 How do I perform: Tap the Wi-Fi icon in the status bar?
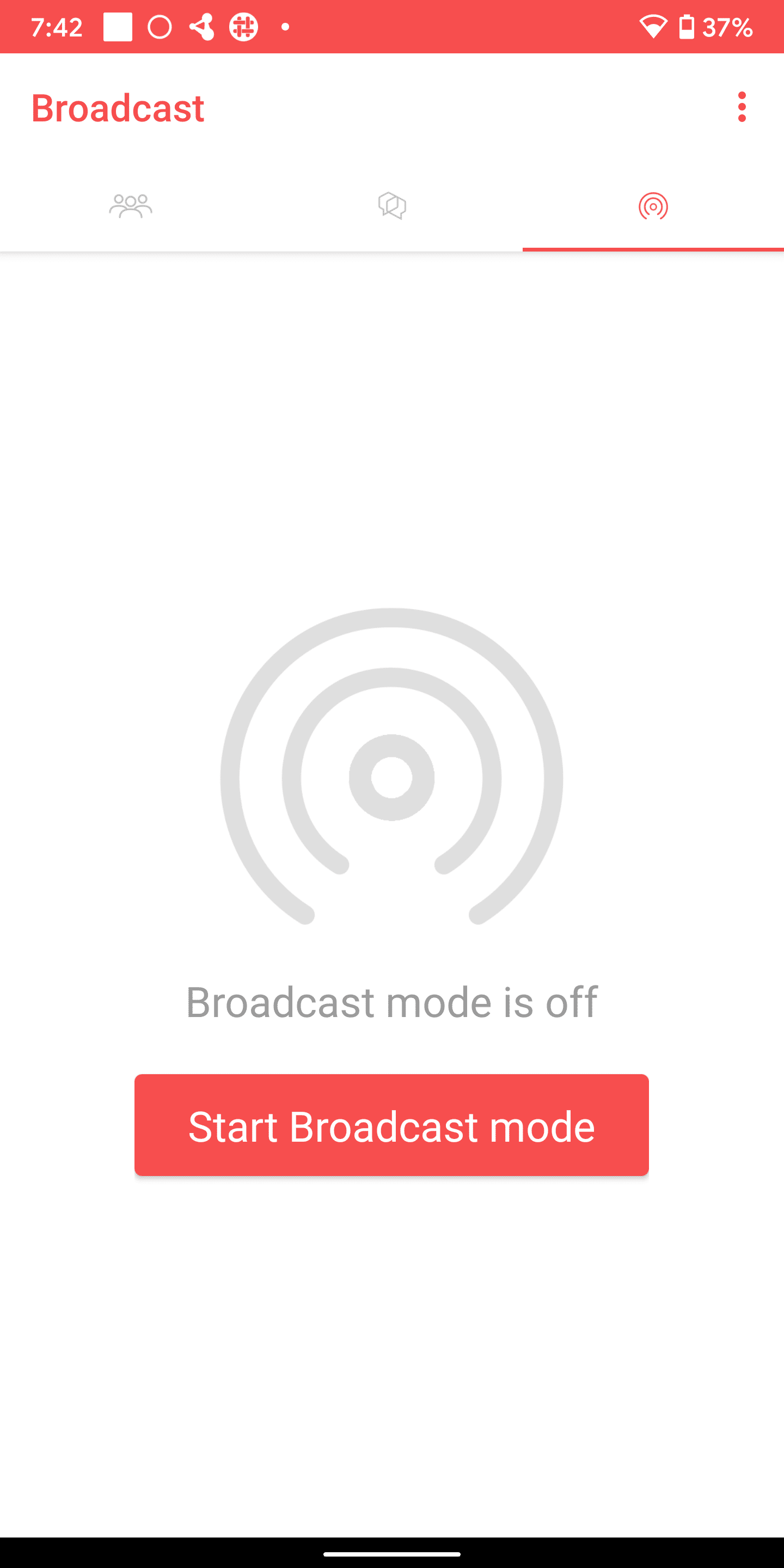654,26
